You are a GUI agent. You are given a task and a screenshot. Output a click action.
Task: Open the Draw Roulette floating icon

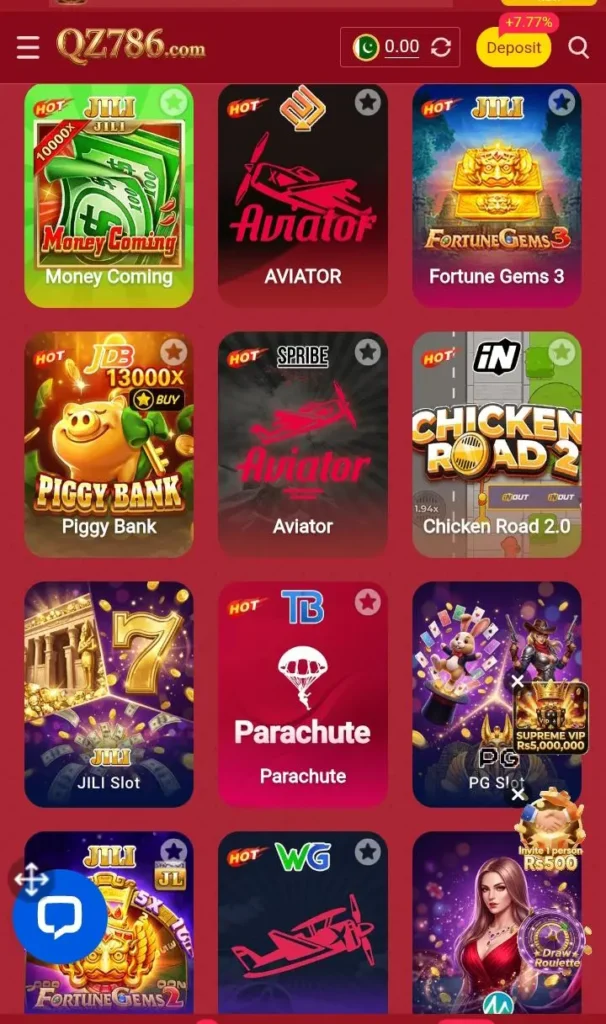coord(550,940)
